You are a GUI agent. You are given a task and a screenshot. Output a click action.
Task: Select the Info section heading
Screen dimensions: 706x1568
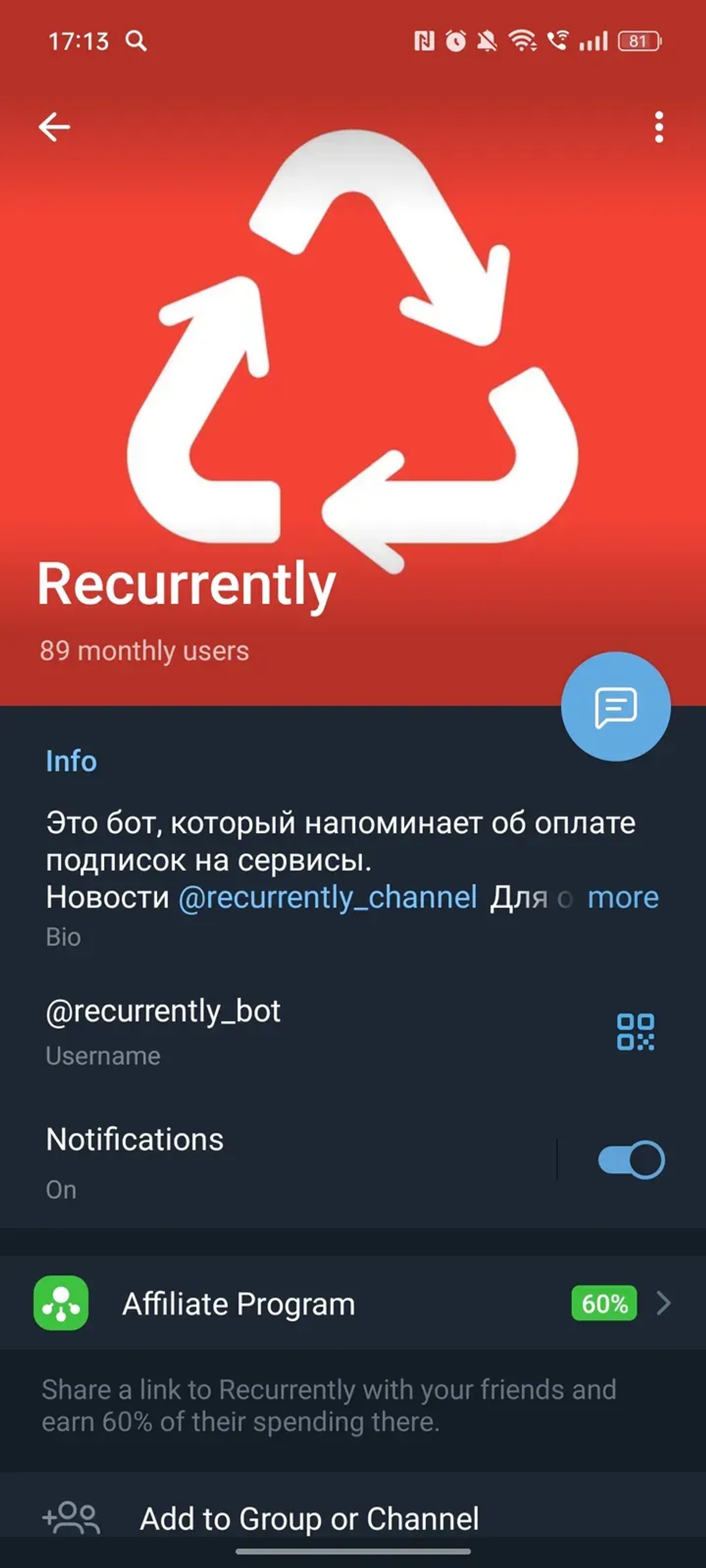tap(71, 761)
